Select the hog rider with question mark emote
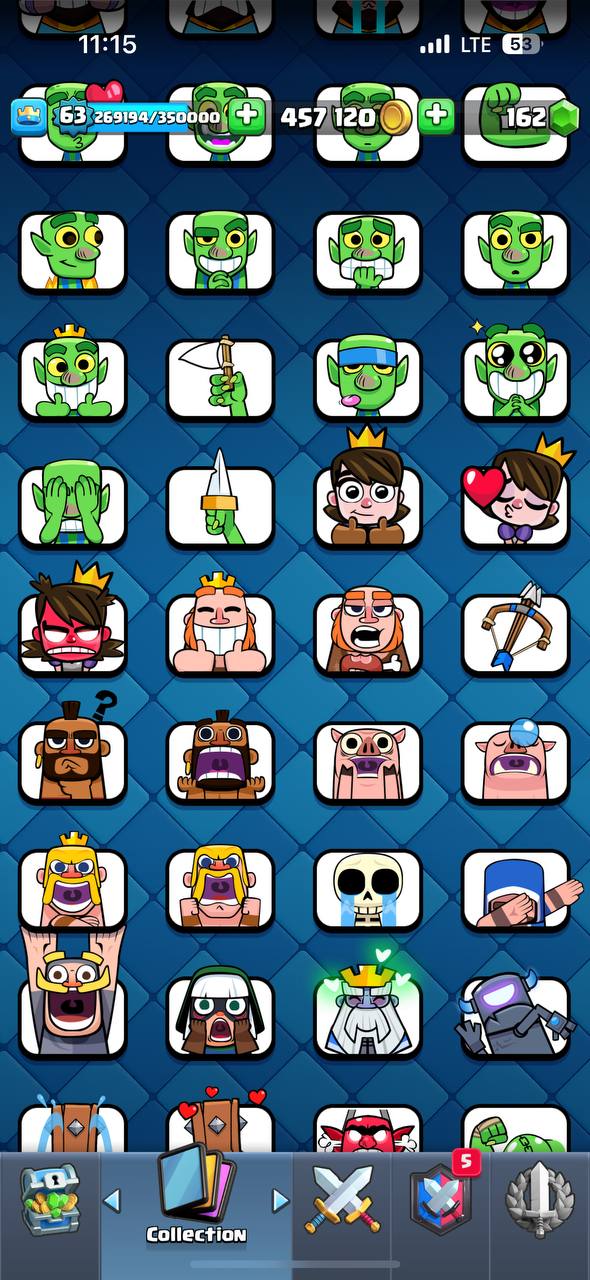This screenshot has width=590, height=1280. tap(73, 750)
